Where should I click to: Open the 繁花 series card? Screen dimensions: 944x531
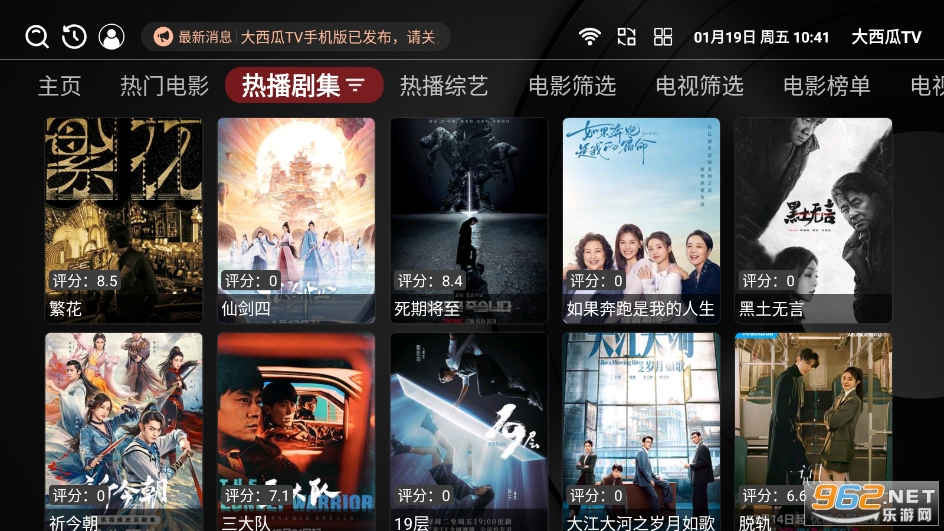click(124, 220)
